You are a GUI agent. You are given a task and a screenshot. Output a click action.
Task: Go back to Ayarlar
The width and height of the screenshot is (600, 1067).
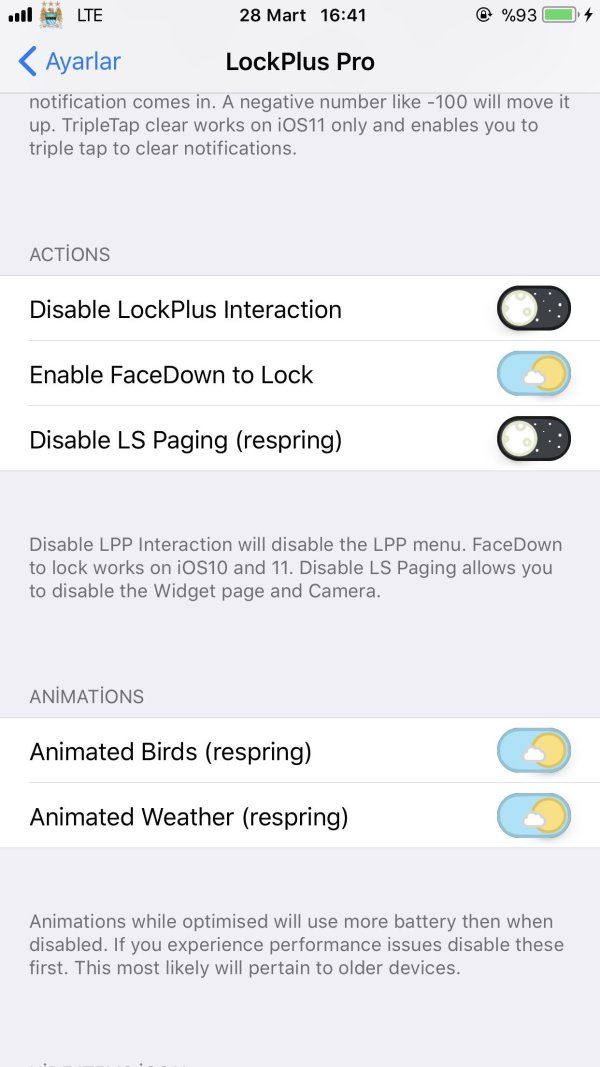pos(68,62)
